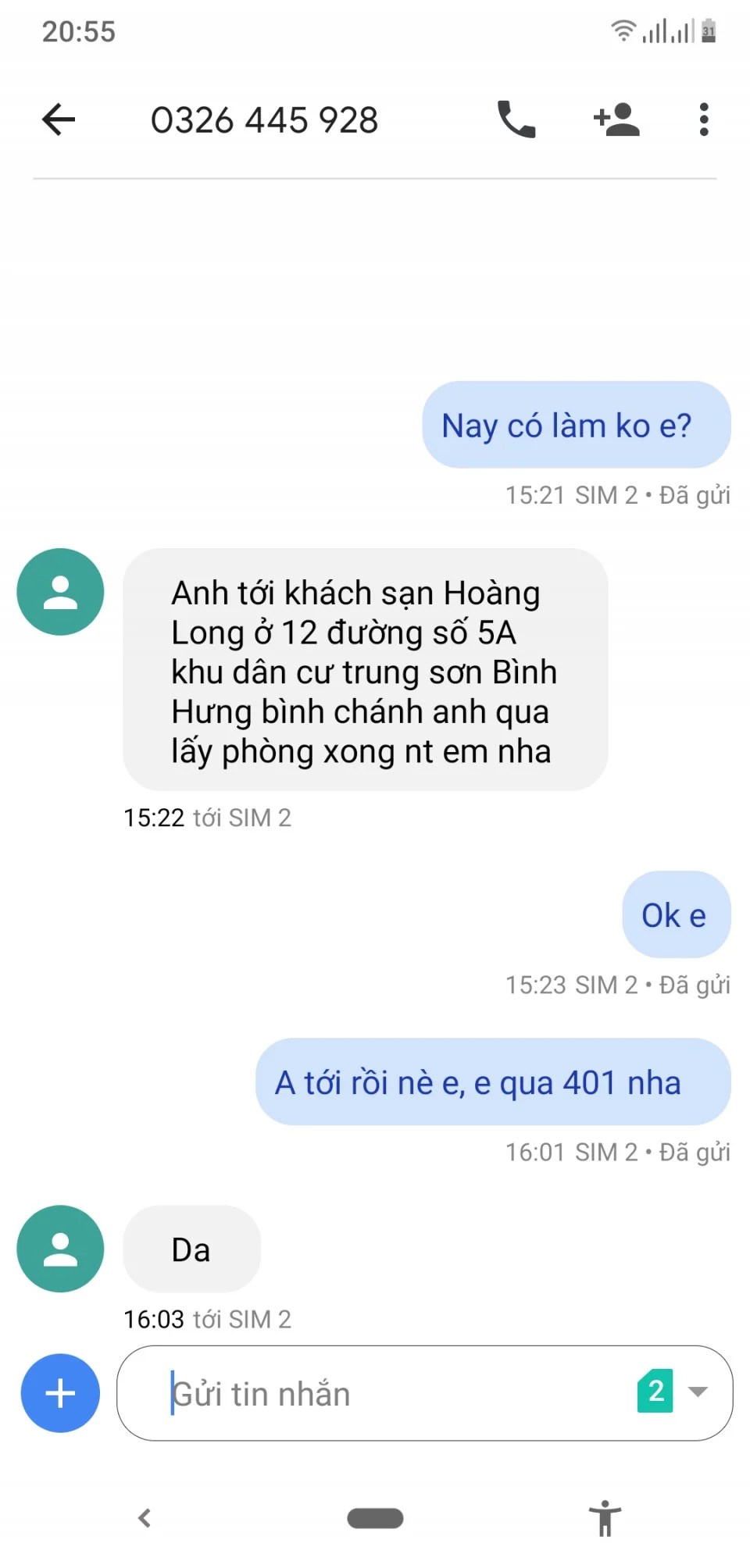Tap the system home pill

(x=375, y=1517)
